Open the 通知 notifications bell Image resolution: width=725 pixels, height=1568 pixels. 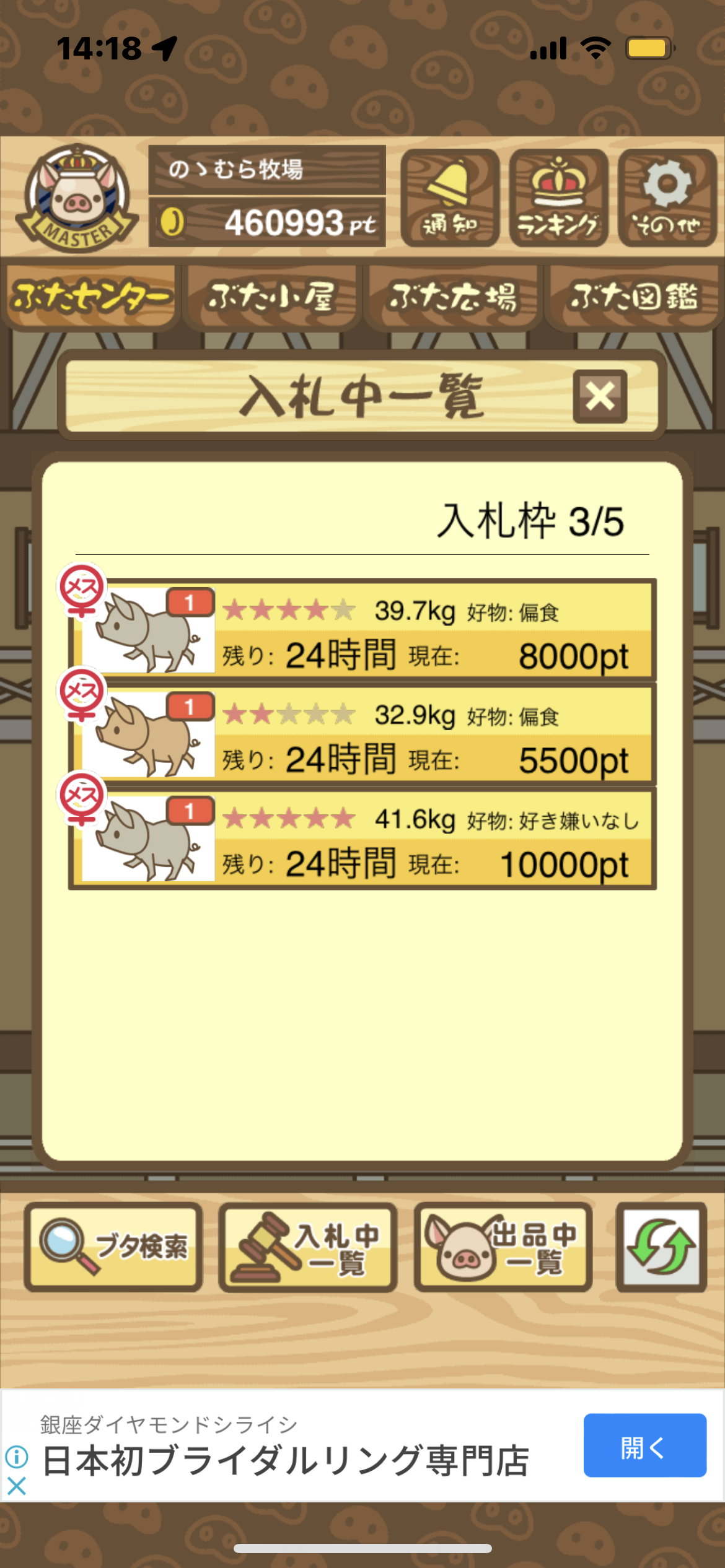450,198
